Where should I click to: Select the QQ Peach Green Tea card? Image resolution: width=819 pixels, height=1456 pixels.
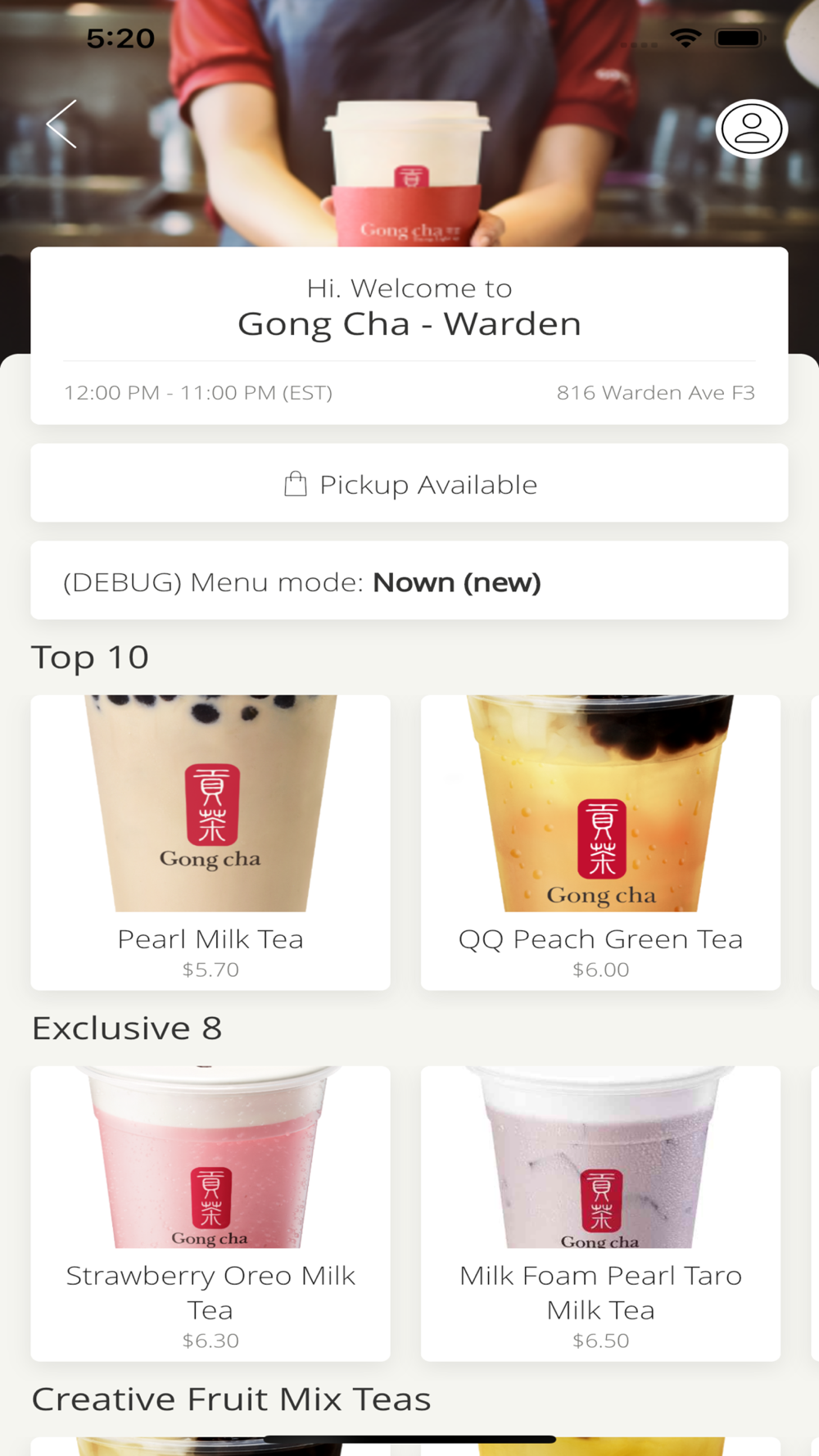point(600,843)
